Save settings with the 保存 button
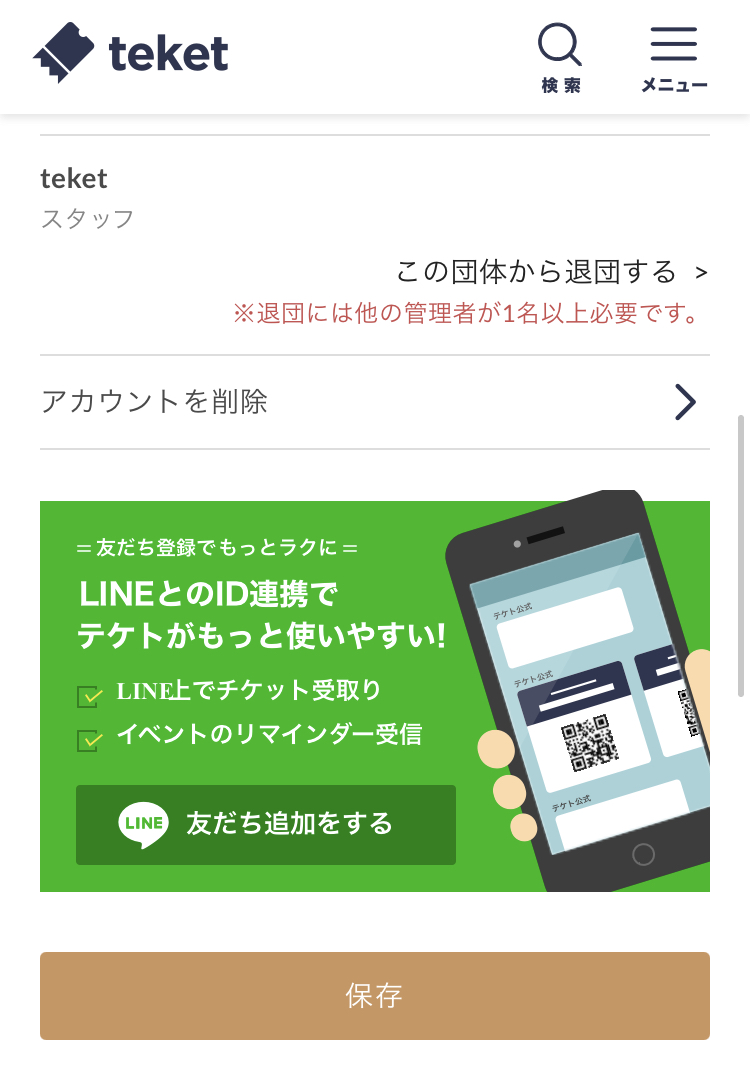The height and width of the screenshot is (1075, 750). pyautogui.click(x=374, y=996)
